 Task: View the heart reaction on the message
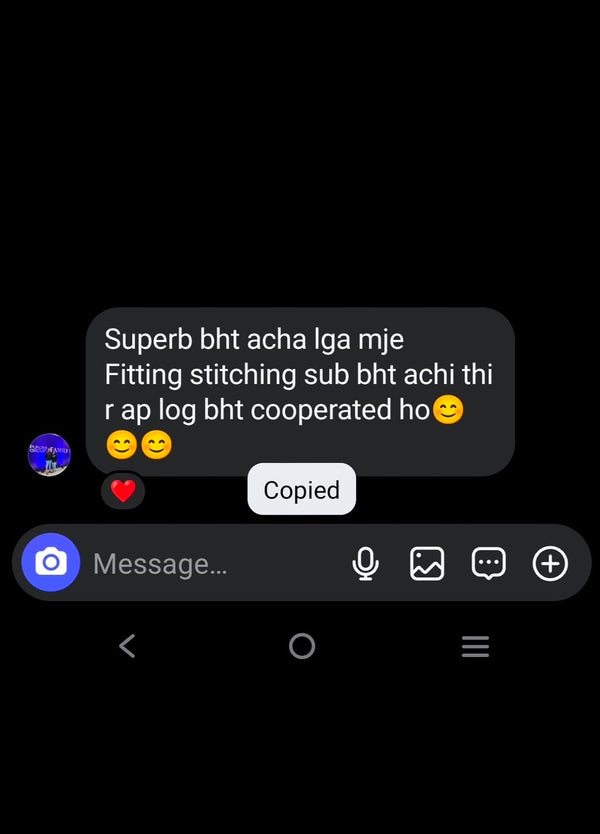pyautogui.click(x=123, y=491)
